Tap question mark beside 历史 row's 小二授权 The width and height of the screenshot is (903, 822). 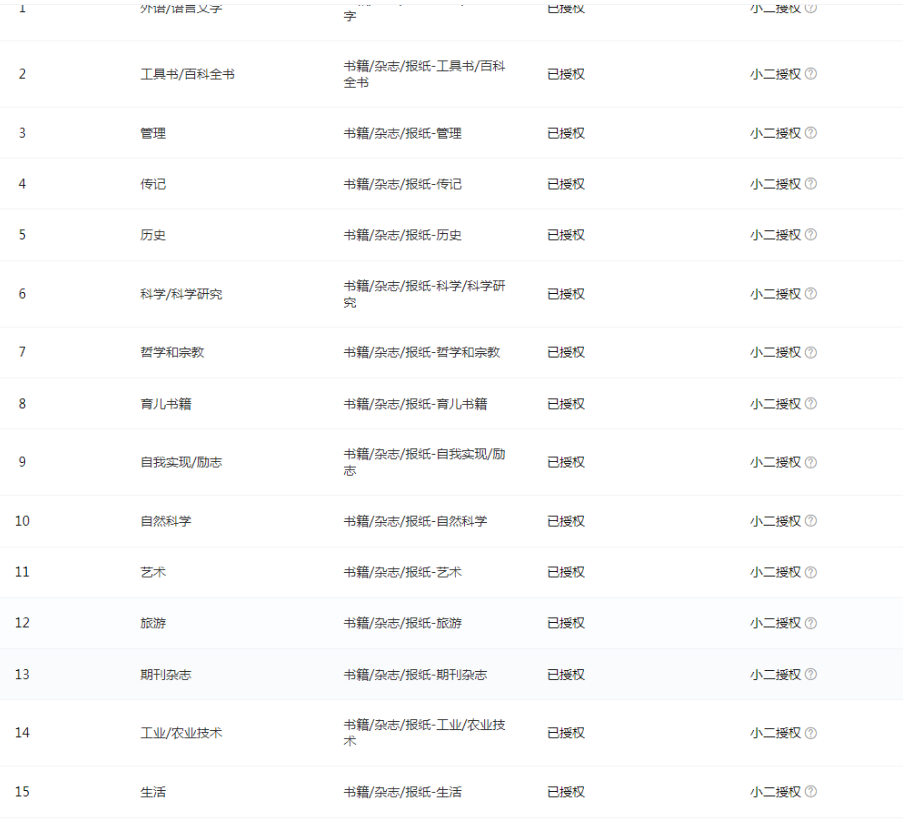(x=811, y=235)
